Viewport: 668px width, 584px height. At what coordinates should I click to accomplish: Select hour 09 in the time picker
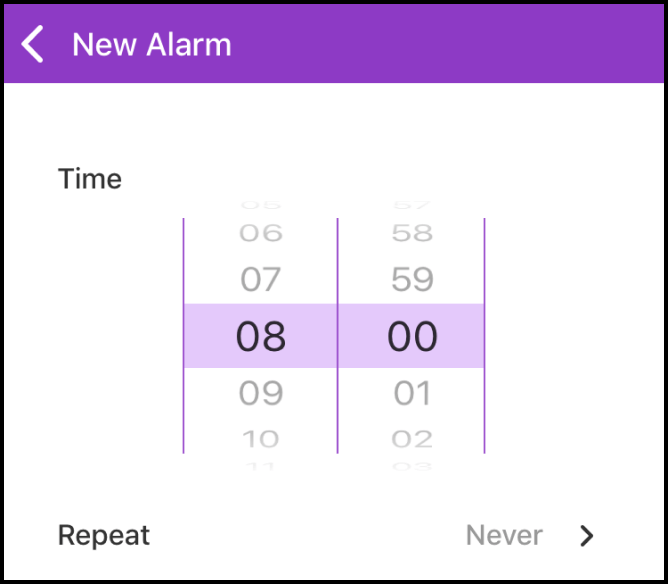261,394
